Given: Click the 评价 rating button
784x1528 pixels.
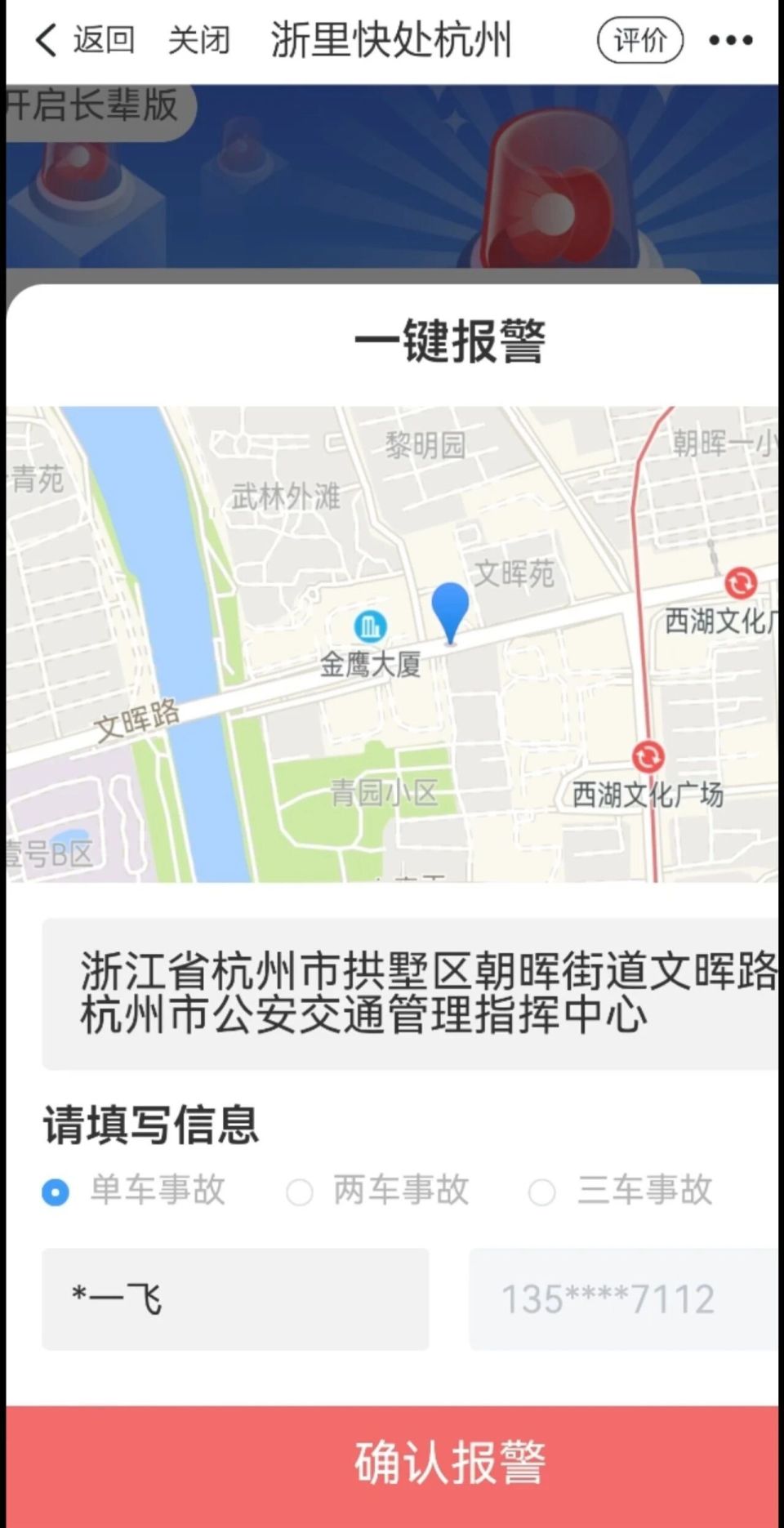Looking at the screenshot, I should tap(640, 39).
